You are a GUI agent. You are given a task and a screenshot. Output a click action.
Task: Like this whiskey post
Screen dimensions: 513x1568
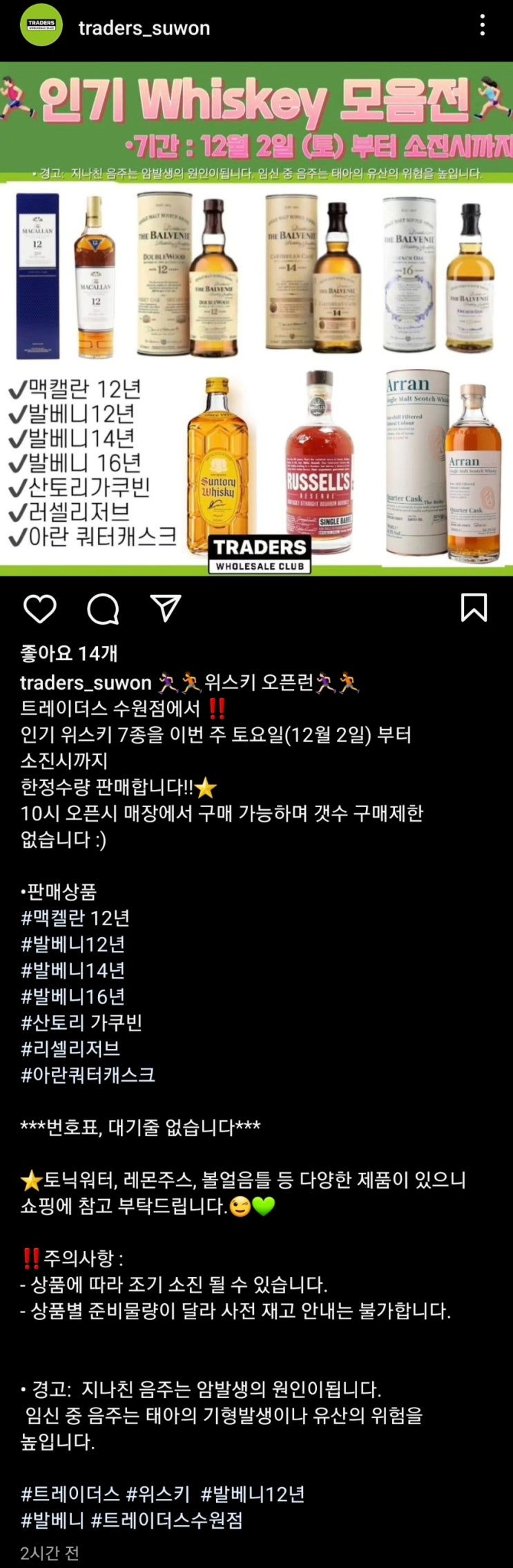pos(40,609)
